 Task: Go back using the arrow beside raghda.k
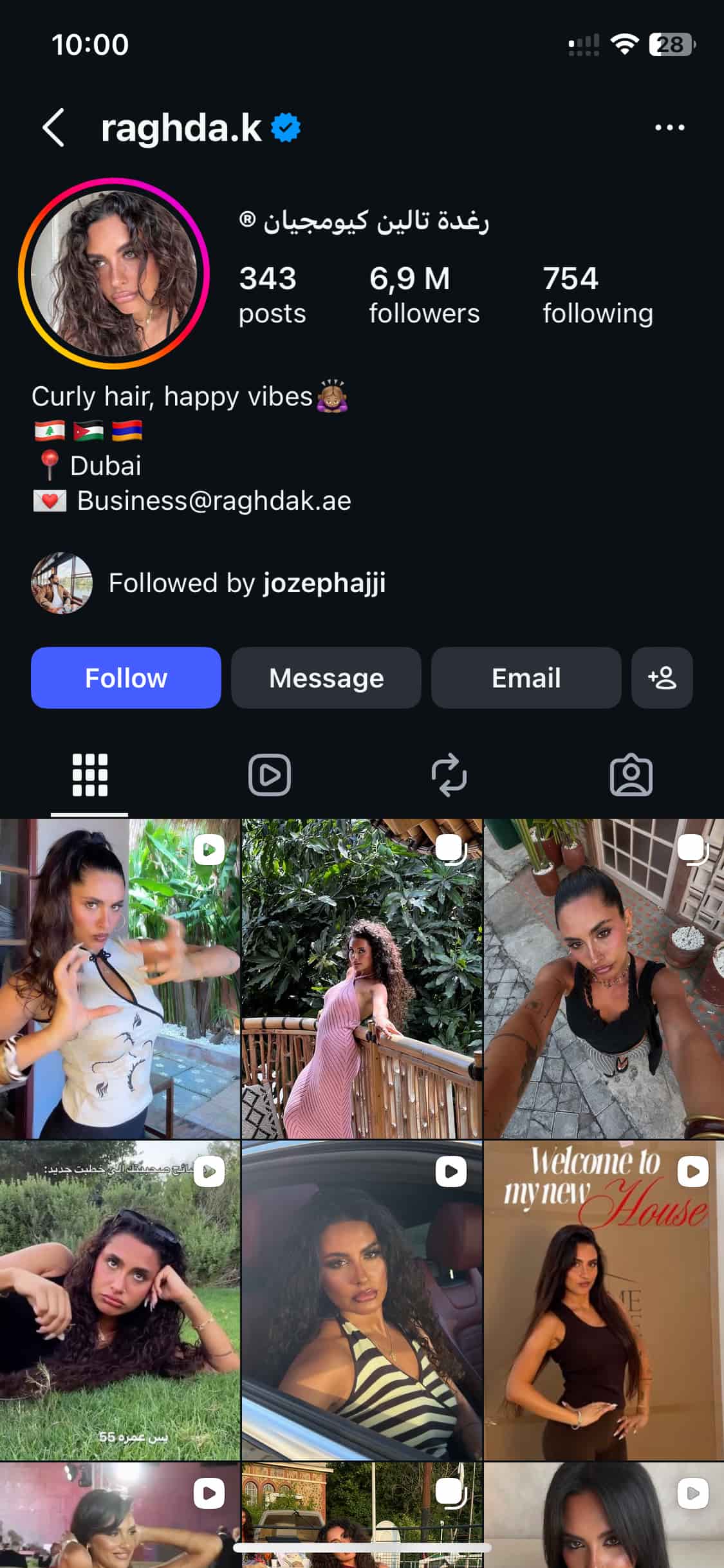point(53,127)
